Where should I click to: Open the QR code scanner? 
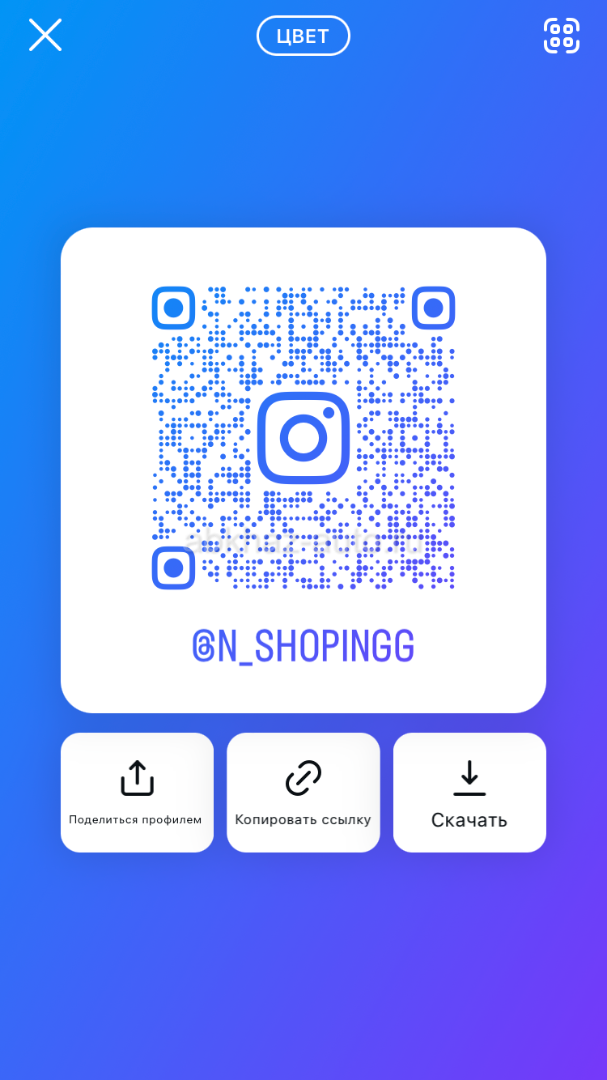click(561, 36)
